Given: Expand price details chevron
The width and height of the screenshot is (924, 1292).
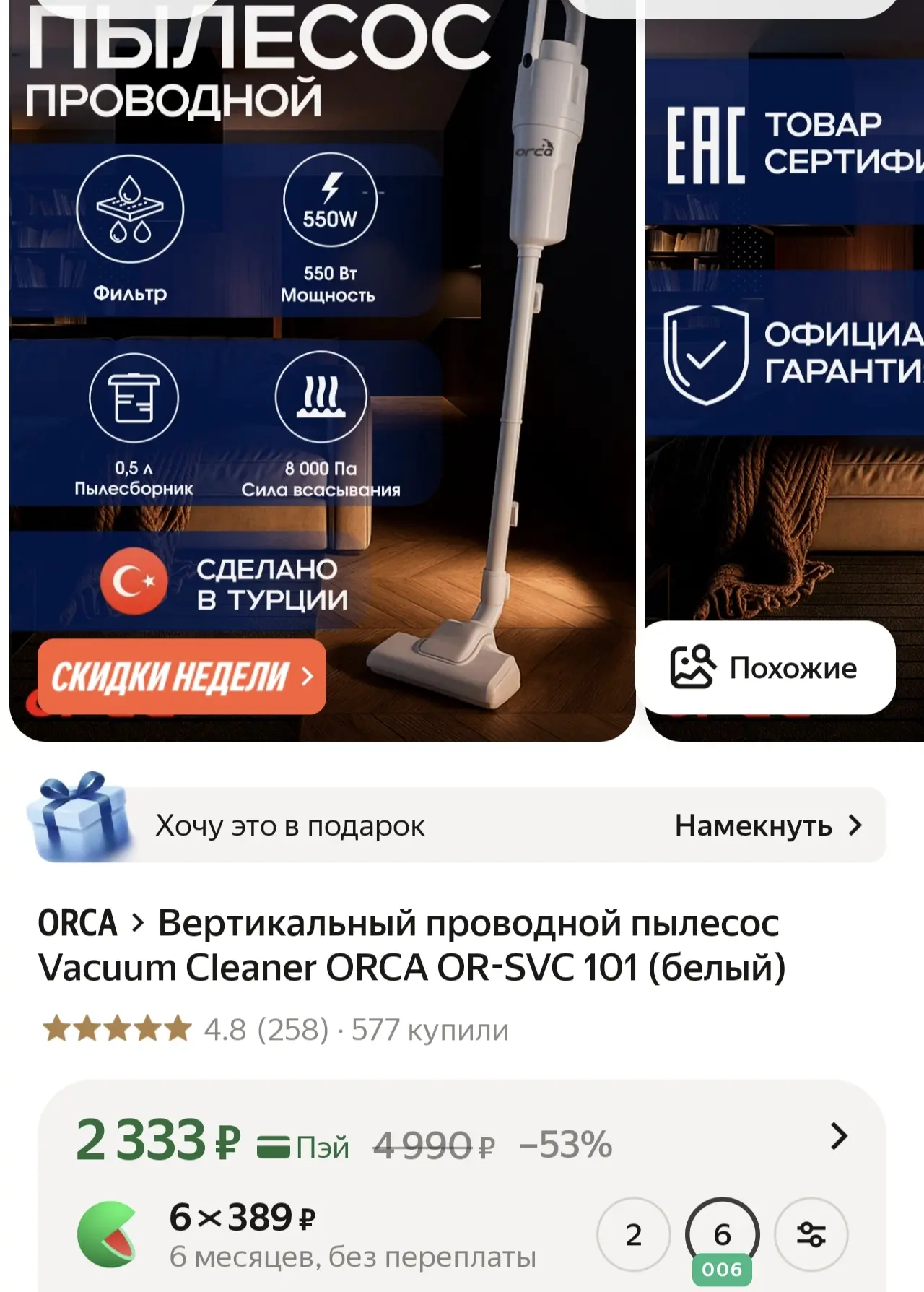Looking at the screenshot, I should [839, 1136].
